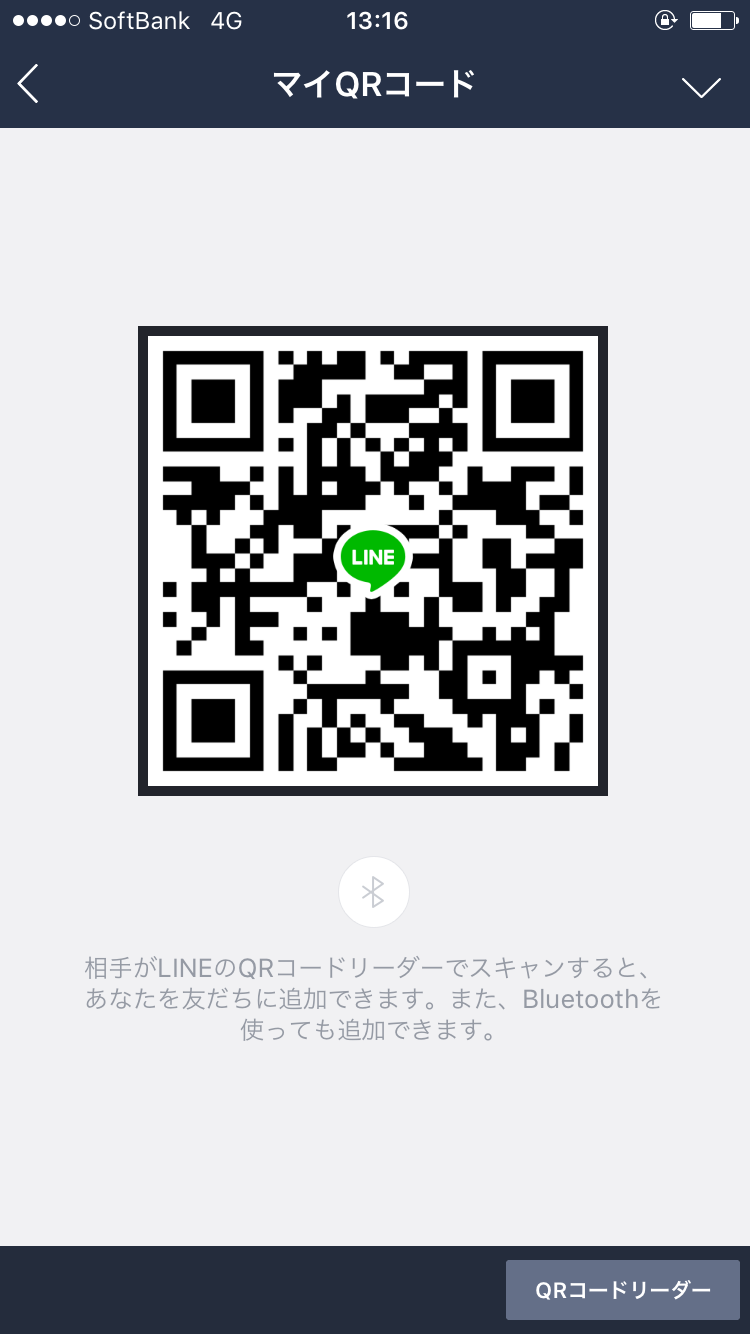Go back from the My QR code screen
Screen dimensions: 750x1334
pyautogui.click(x=29, y=85)
